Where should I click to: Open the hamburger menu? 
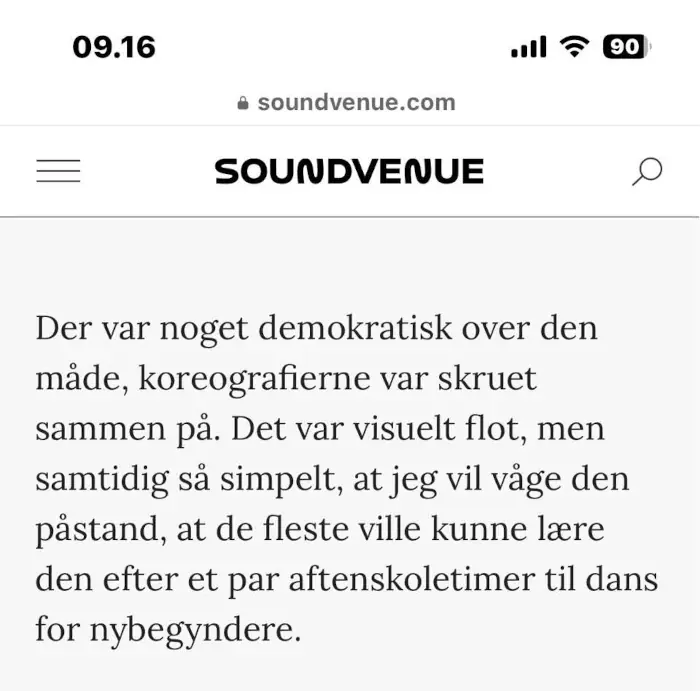[x=58, y=171]
